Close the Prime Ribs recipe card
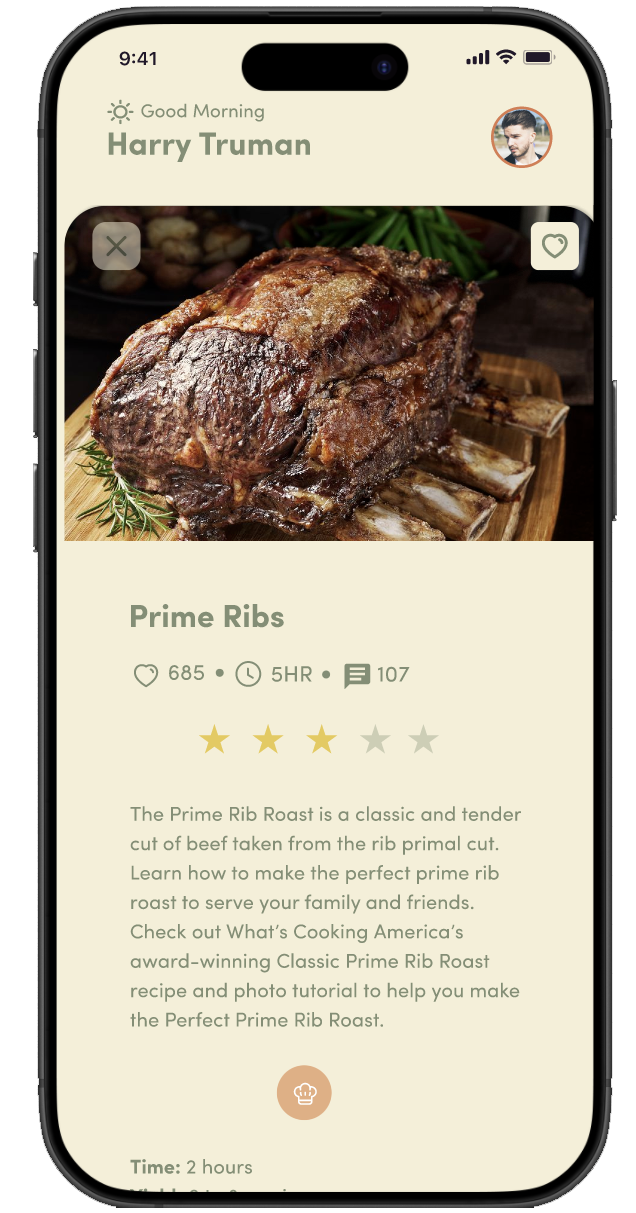636x1213 pixels. tap(116, 246)
